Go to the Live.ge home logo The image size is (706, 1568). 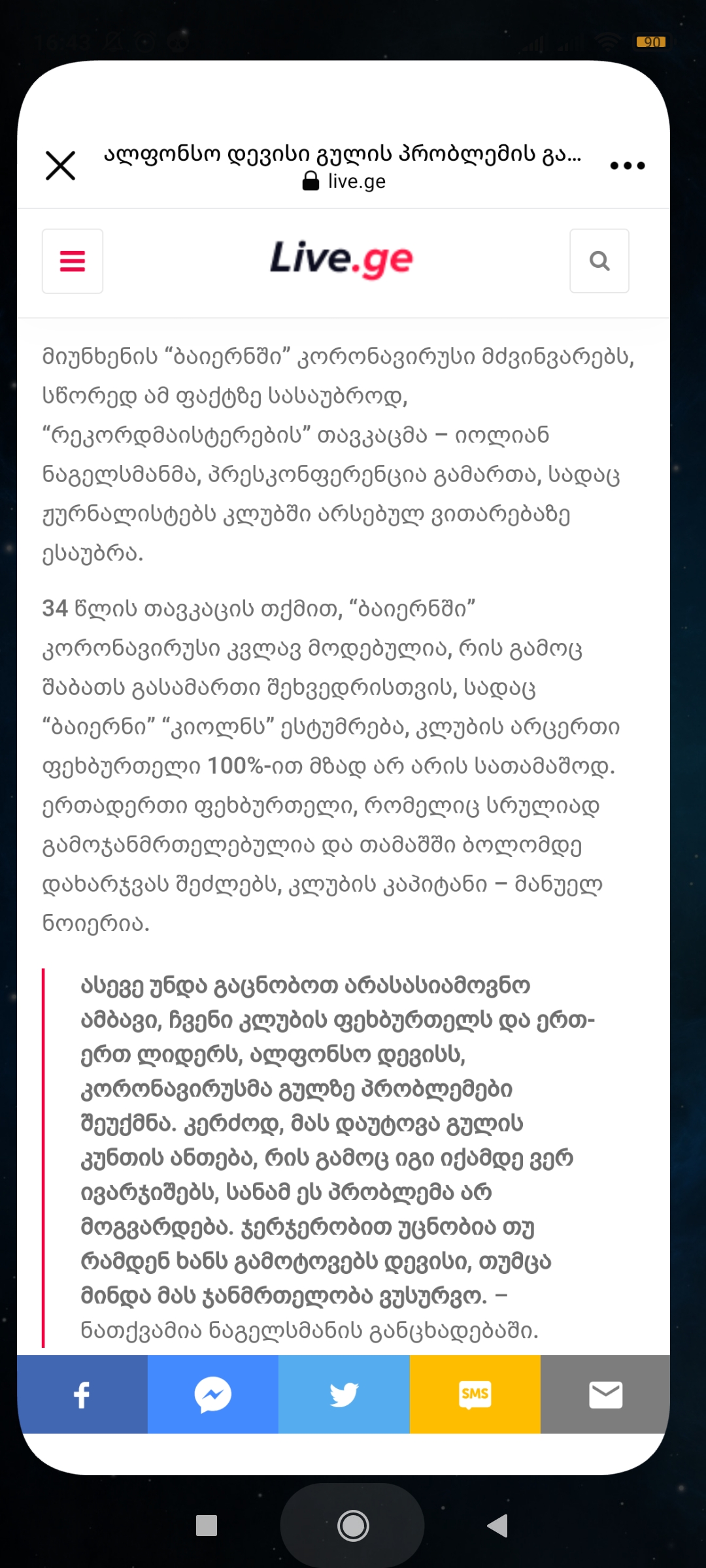click(341, 259)
